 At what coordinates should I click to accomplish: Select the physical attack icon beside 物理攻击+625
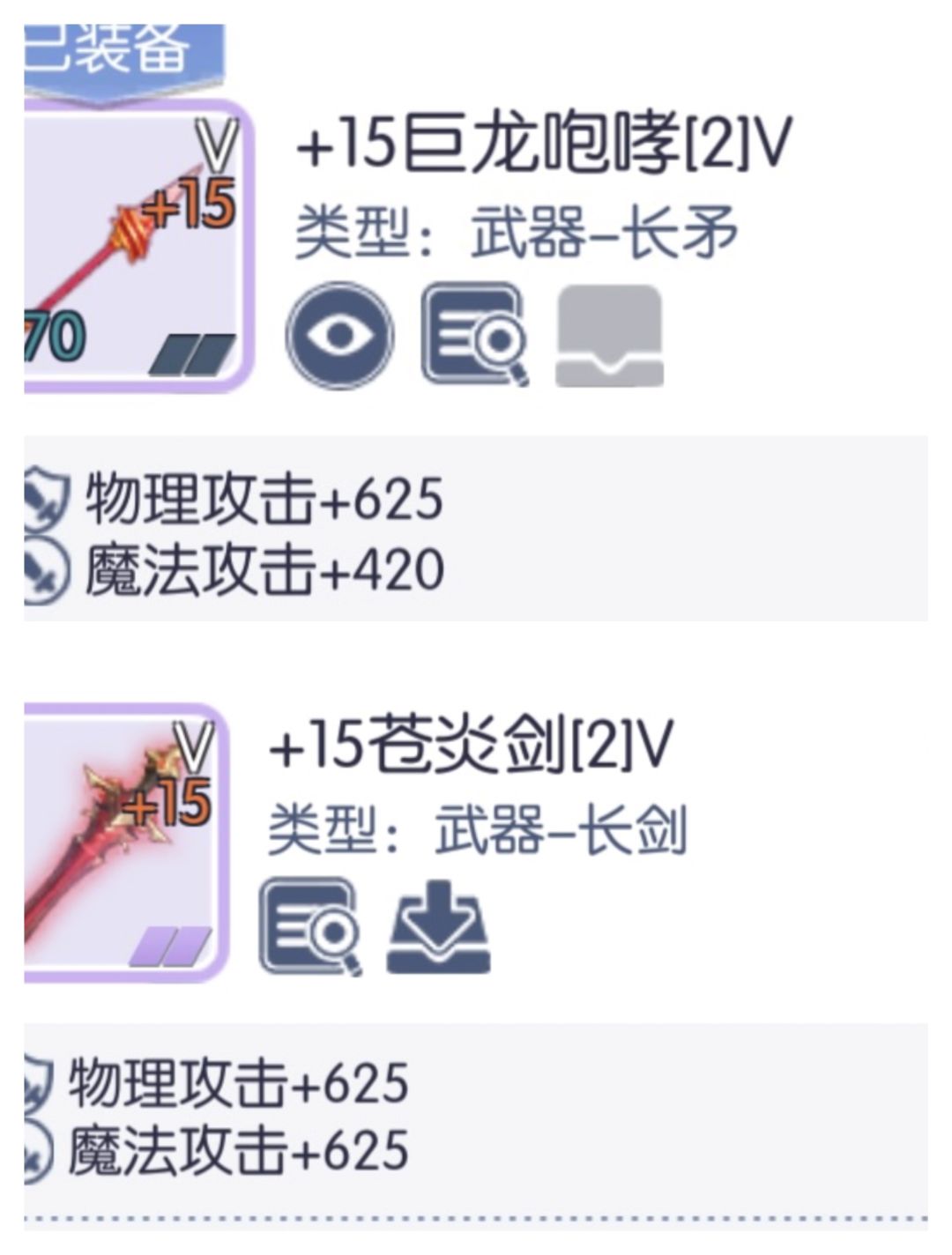[x=44, y=496]
